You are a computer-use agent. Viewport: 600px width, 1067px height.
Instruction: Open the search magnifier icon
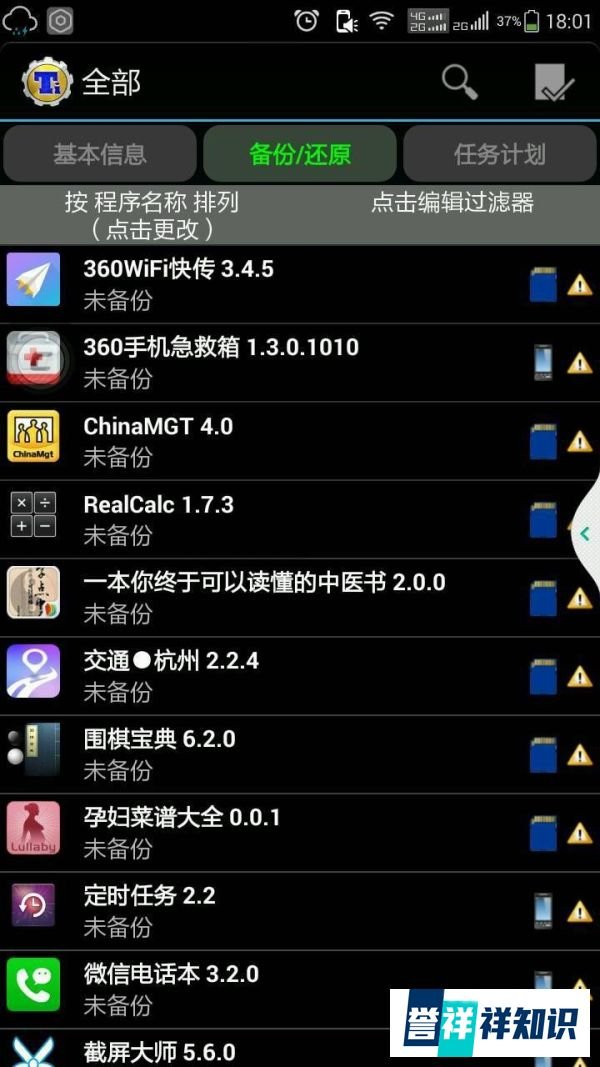[460, 83]
